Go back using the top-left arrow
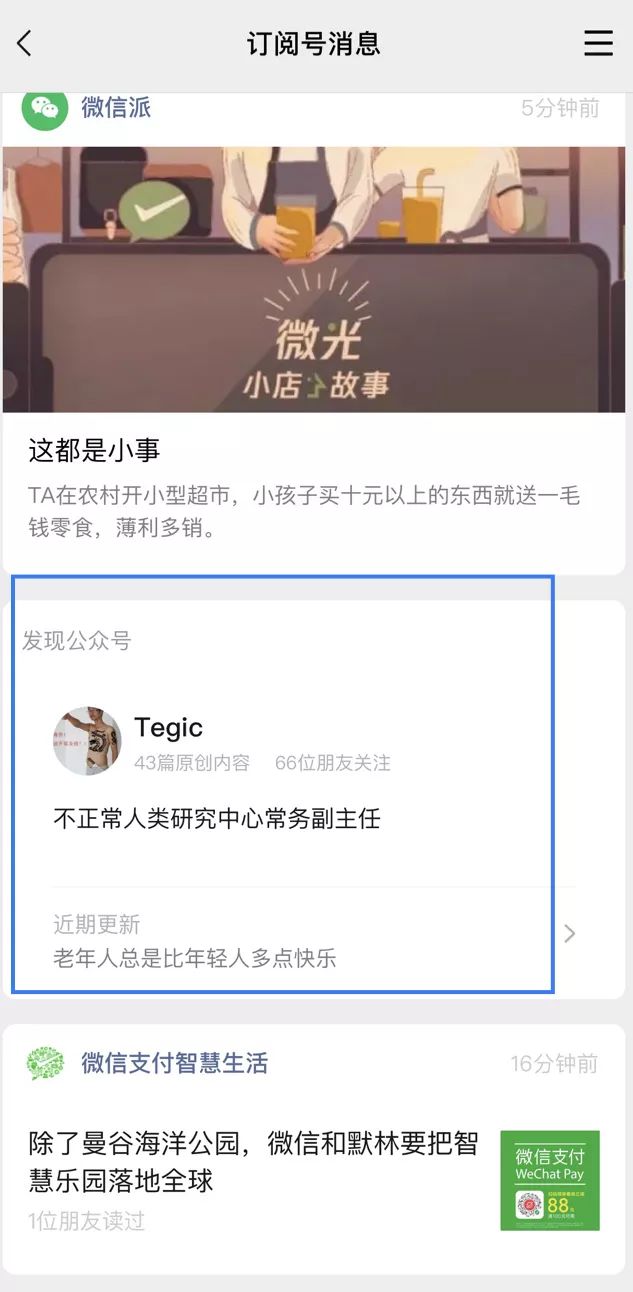633x1292 pixels. [25, 44]
